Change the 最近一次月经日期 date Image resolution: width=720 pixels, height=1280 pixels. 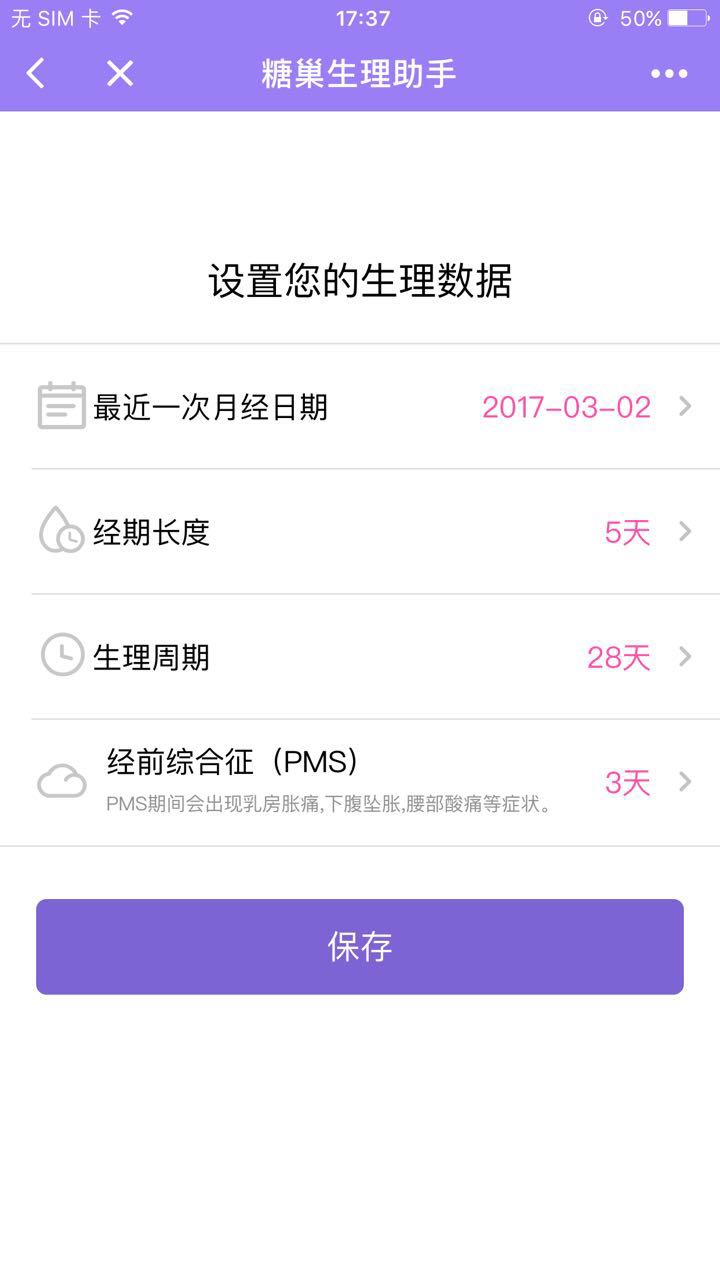[x=360, y=407]
